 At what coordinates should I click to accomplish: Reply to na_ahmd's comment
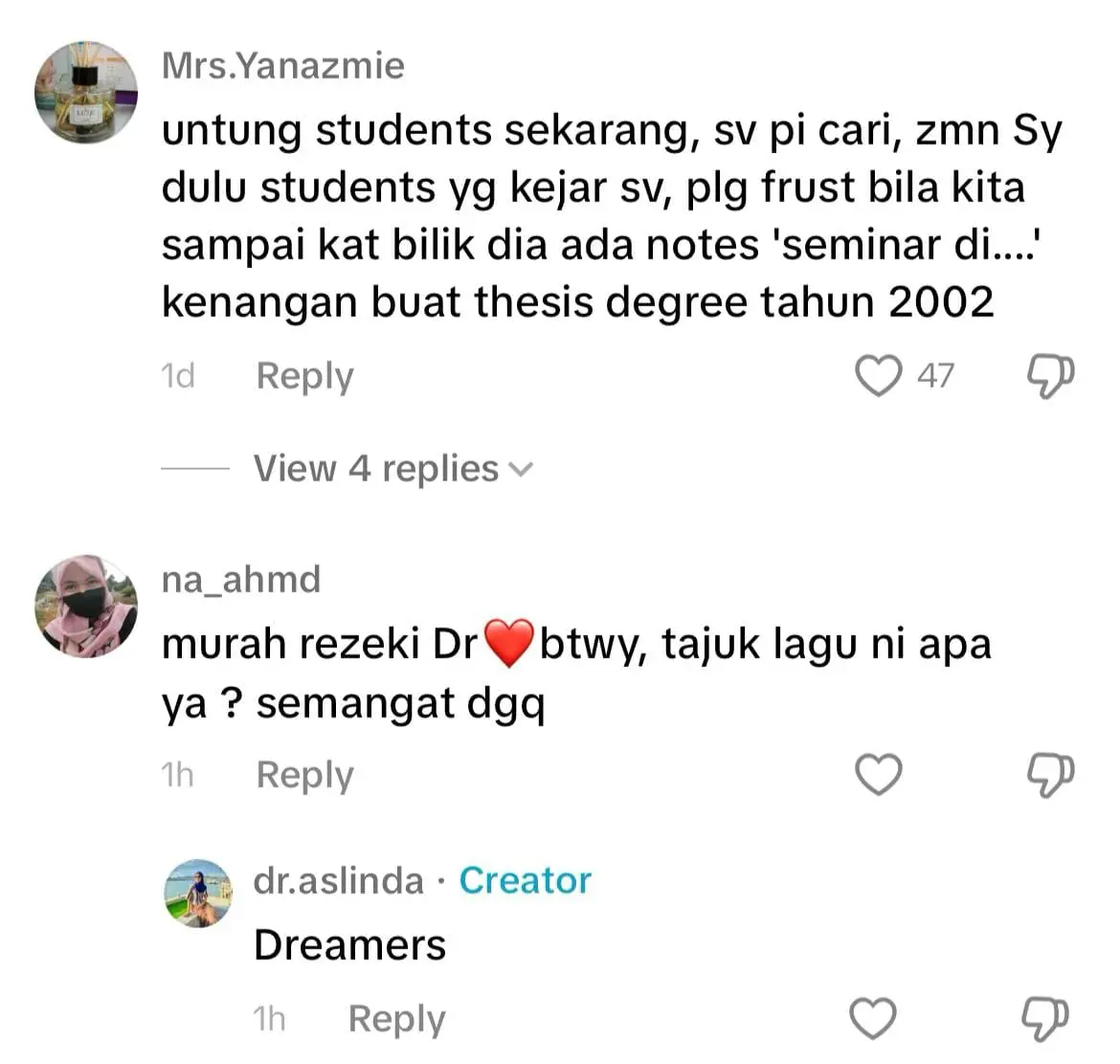tap(304, 774)
